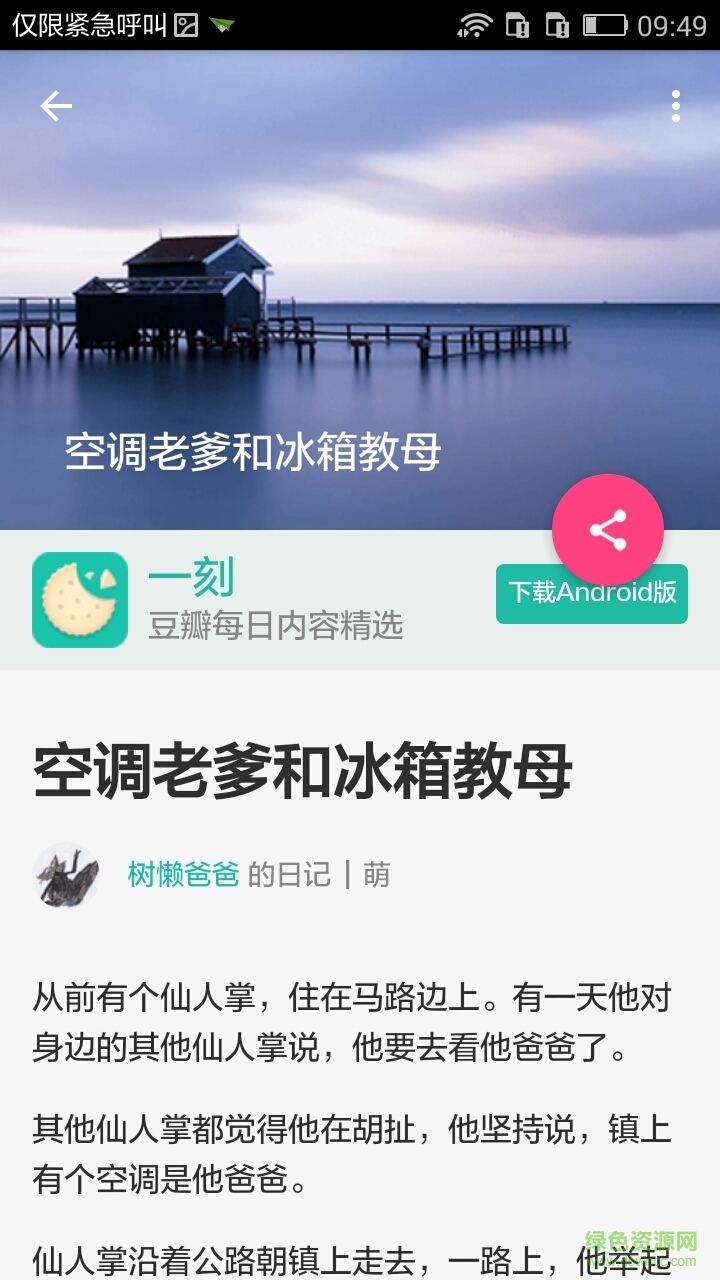The image size is (720, 1280).
Task: Tap the 一刻 cookie app icon
Action: pyautogui.click(x=80, y=602)
